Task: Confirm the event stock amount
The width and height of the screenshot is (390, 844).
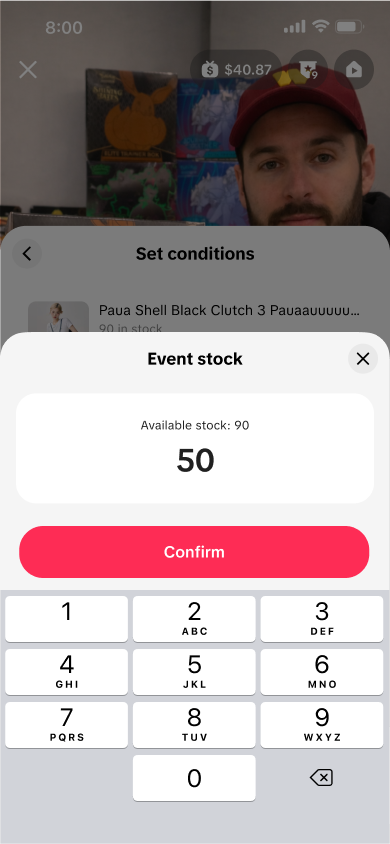Action: point(194,552)
